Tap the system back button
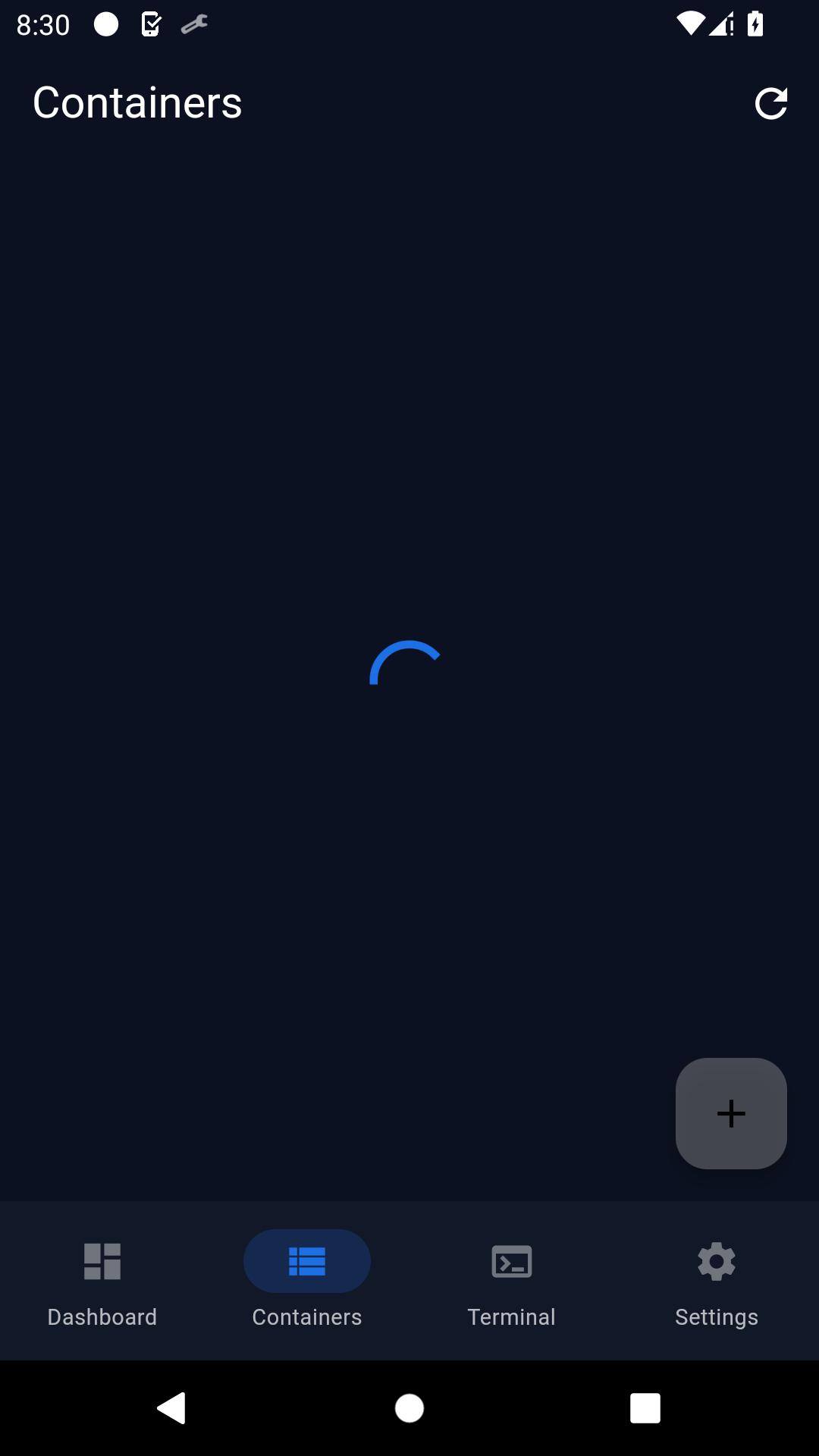This screenshot has width=819, height=1456. (172, 1408)
